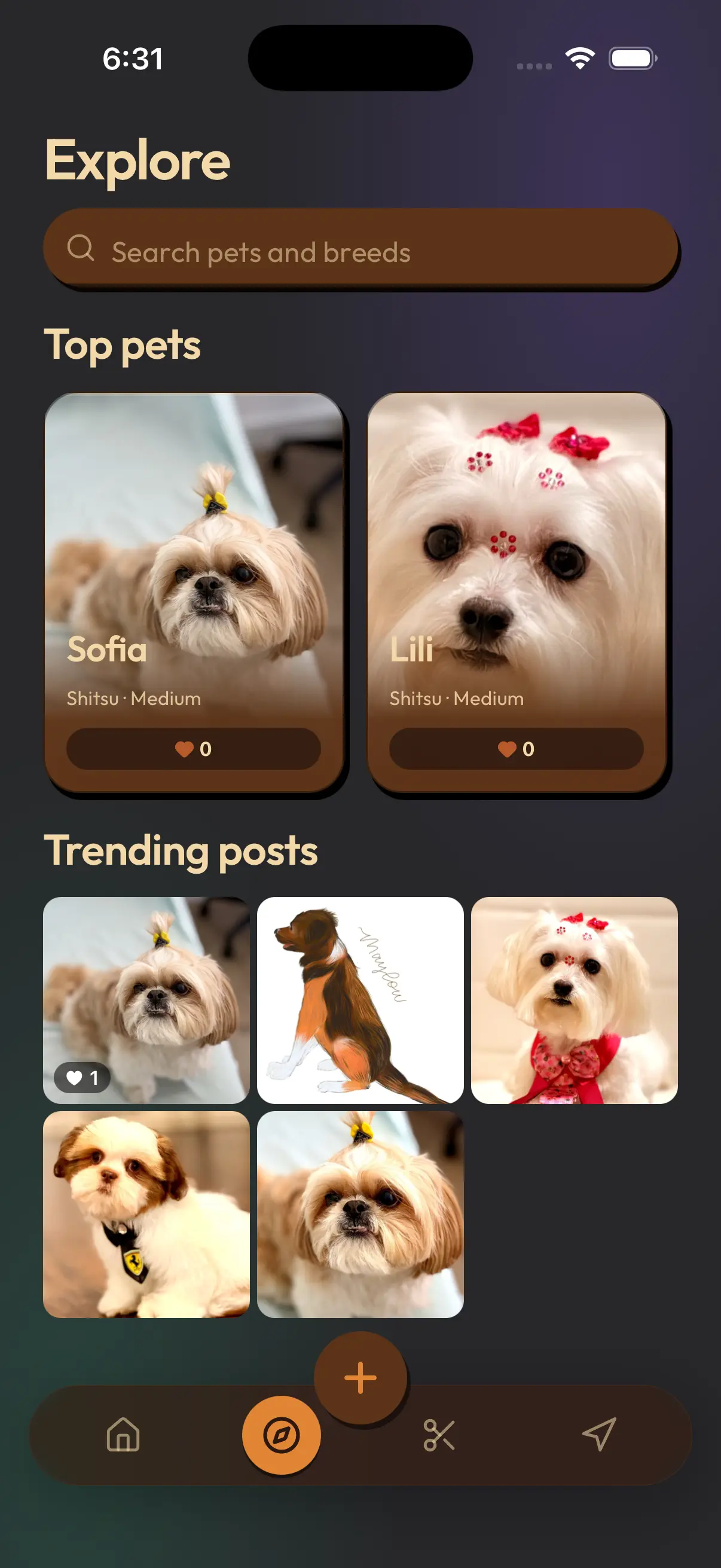Open Lili's pet card
The image size is (721, 1568).
517,593
